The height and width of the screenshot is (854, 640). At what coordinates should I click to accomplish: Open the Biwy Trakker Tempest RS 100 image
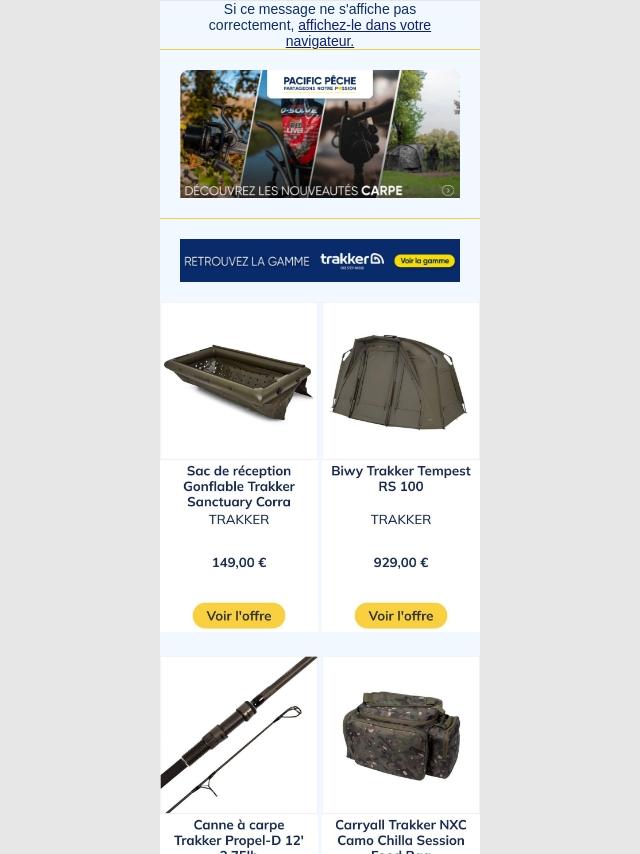pyautogui.click(x=400, y=381)
